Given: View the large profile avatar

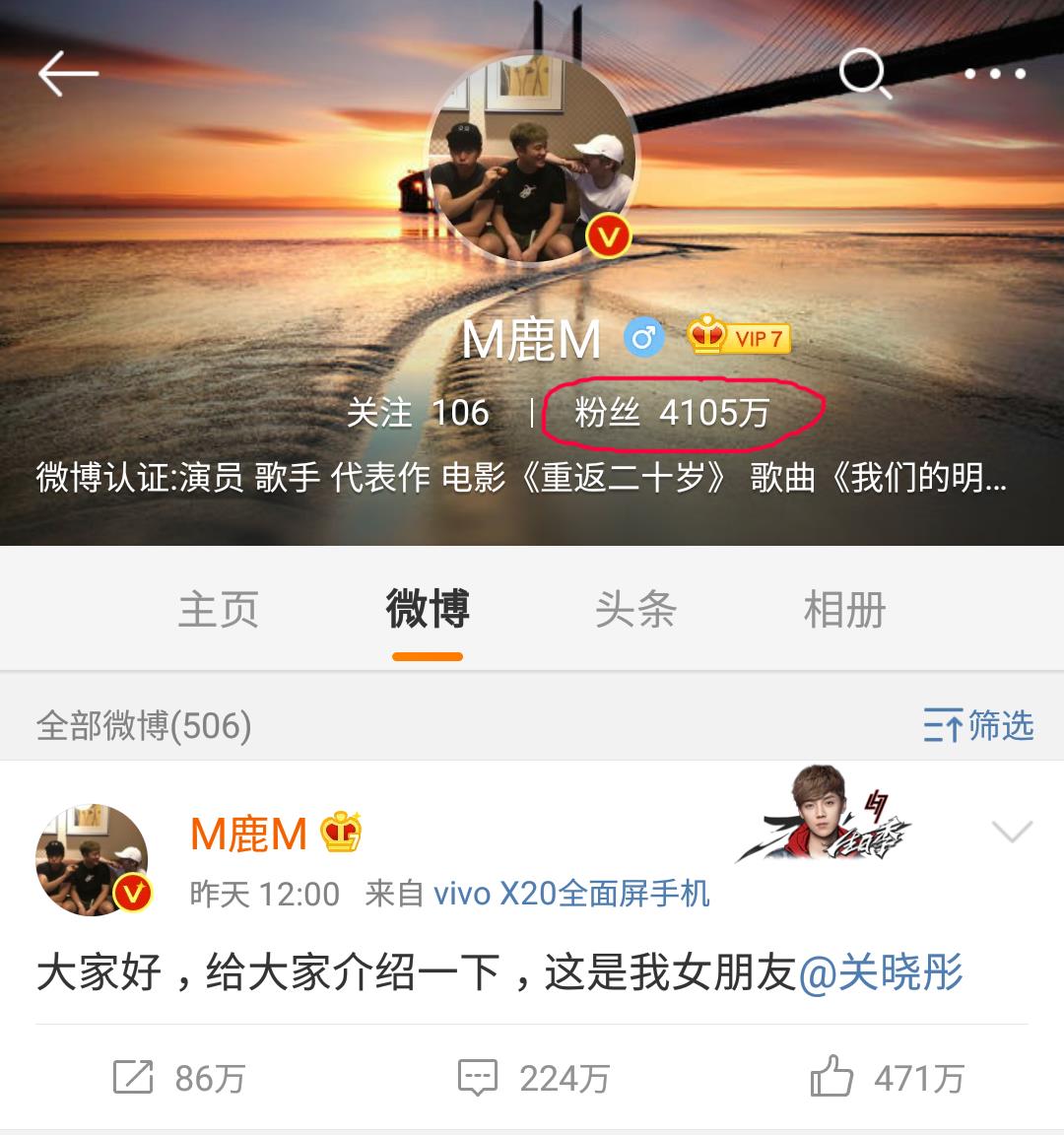Looking at the screenshot, I should pyautogui.click(x=530, y=160).
